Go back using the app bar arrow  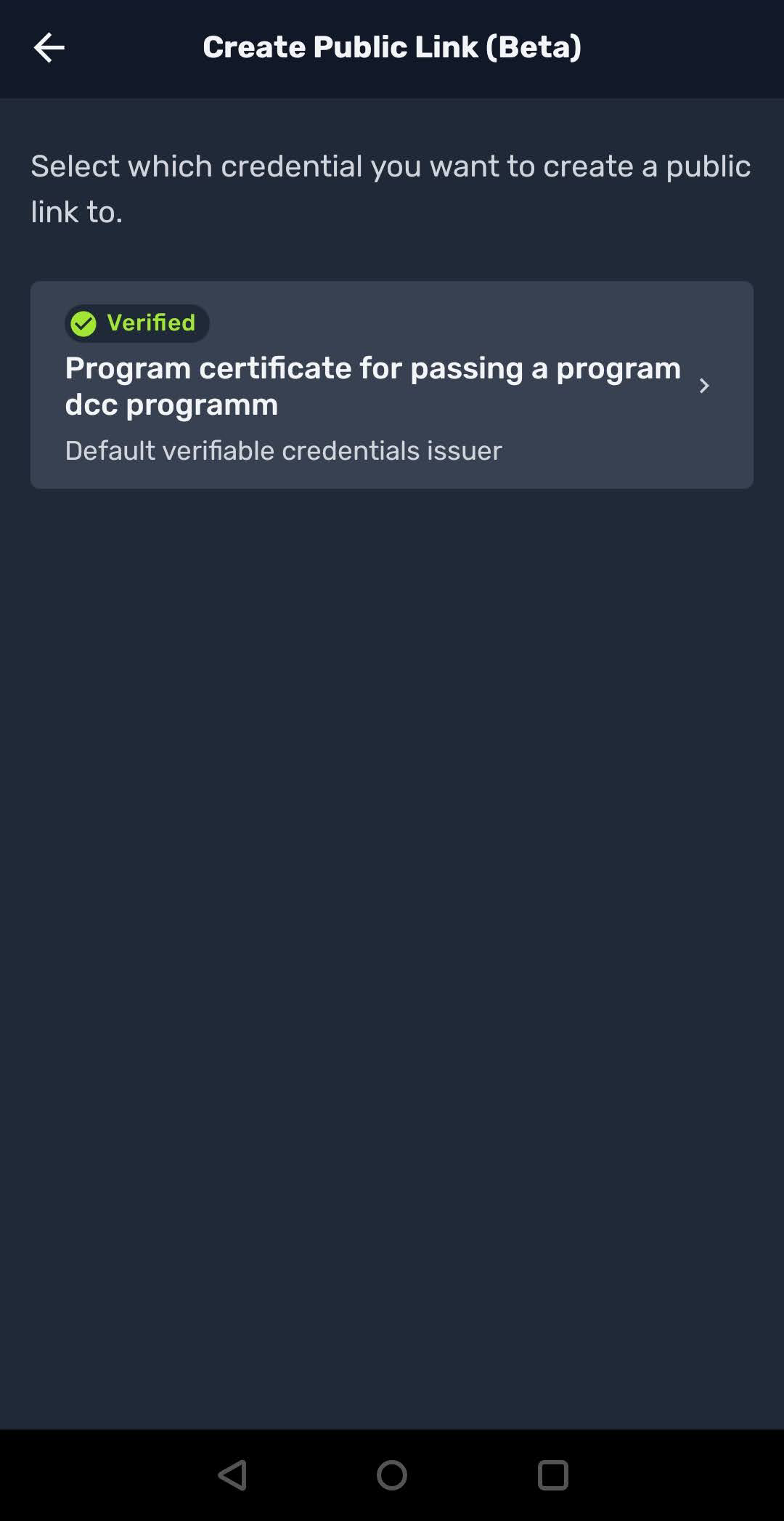click(49, 48)
